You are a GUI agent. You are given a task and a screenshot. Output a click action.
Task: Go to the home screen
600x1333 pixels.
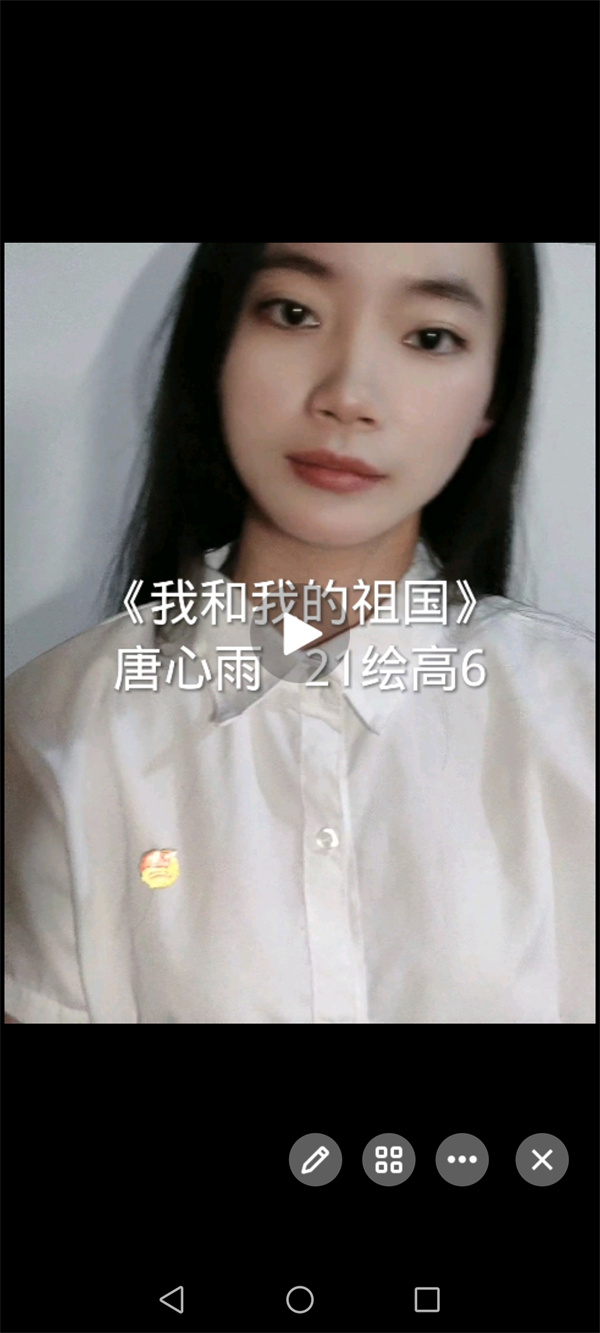pyautogui.click(x=300, y=1299)
